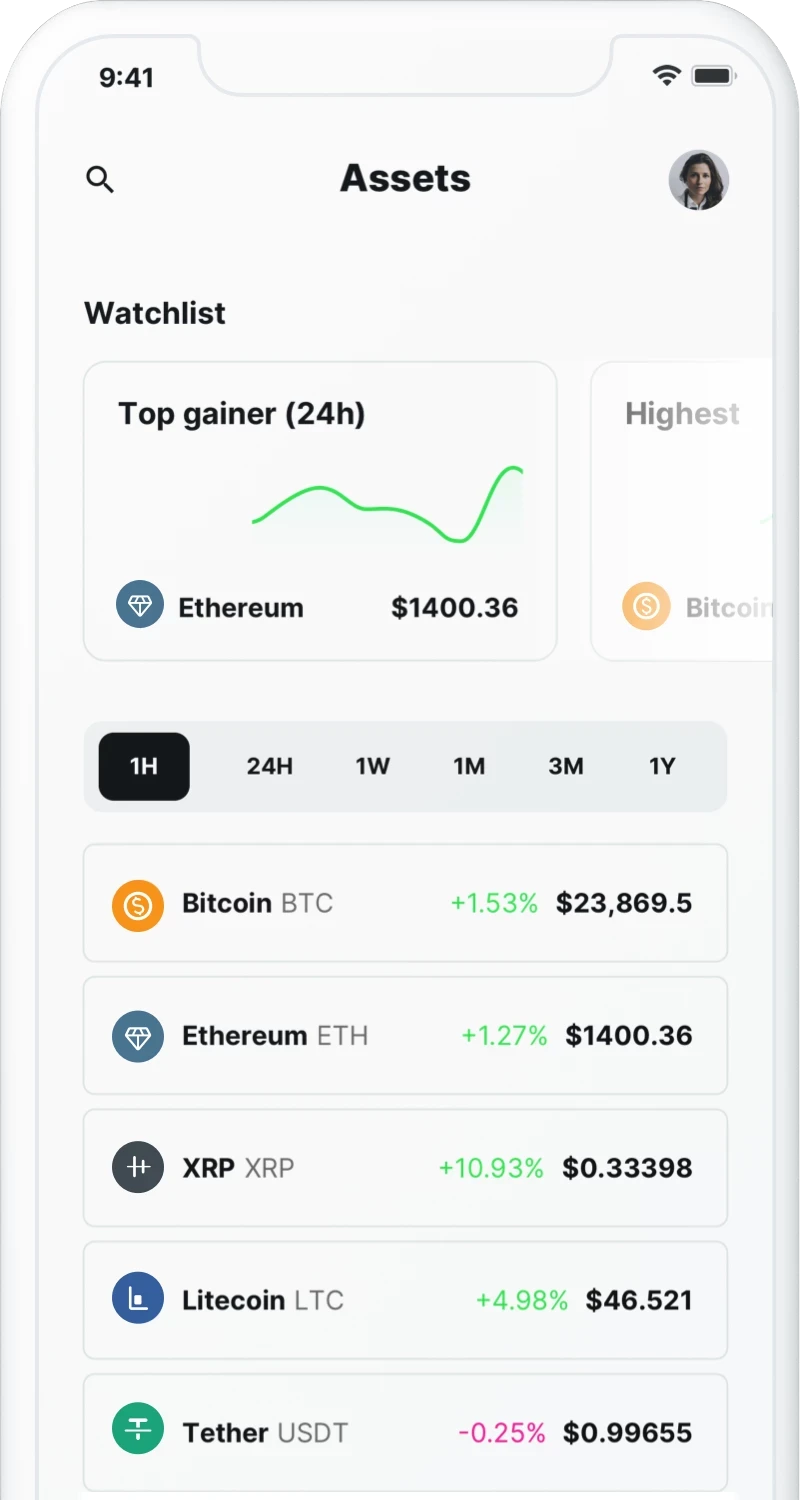Image resolution: width=800 pixels, height=1500 pixels.
Task: Click the Ethereum icon on the Top gainer card
Action: click(x=139, y=604)
